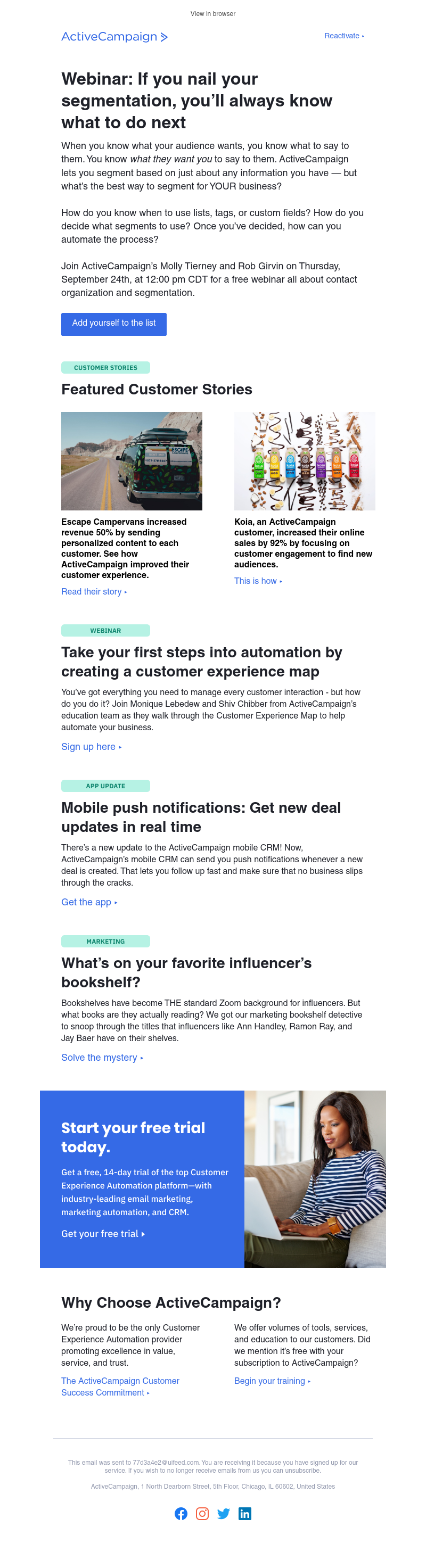Open the This is how link
The image size is (426, 1568).
[x=257, y=581]
